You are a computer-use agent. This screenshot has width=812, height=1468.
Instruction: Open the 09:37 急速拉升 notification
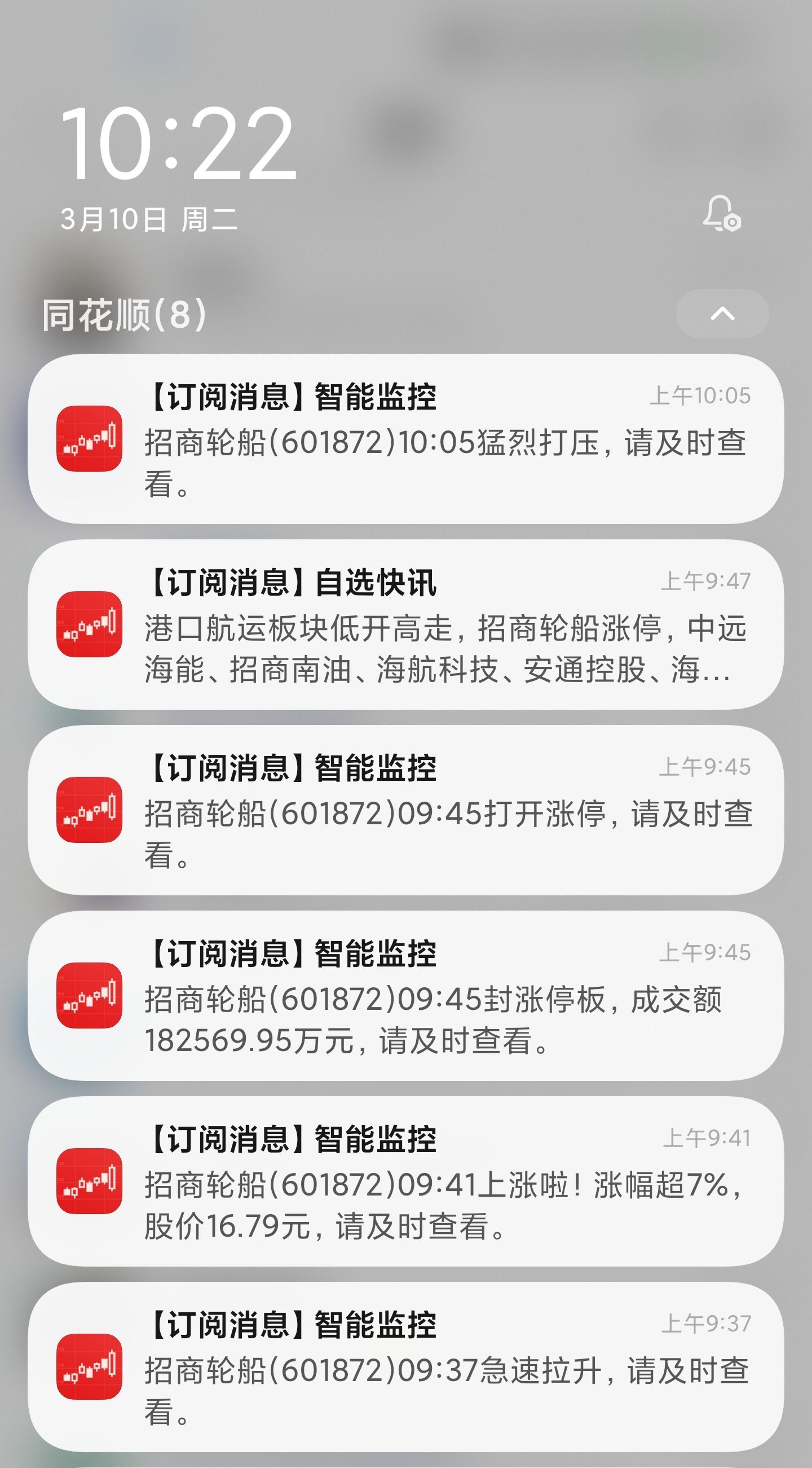pos(405,1367)
